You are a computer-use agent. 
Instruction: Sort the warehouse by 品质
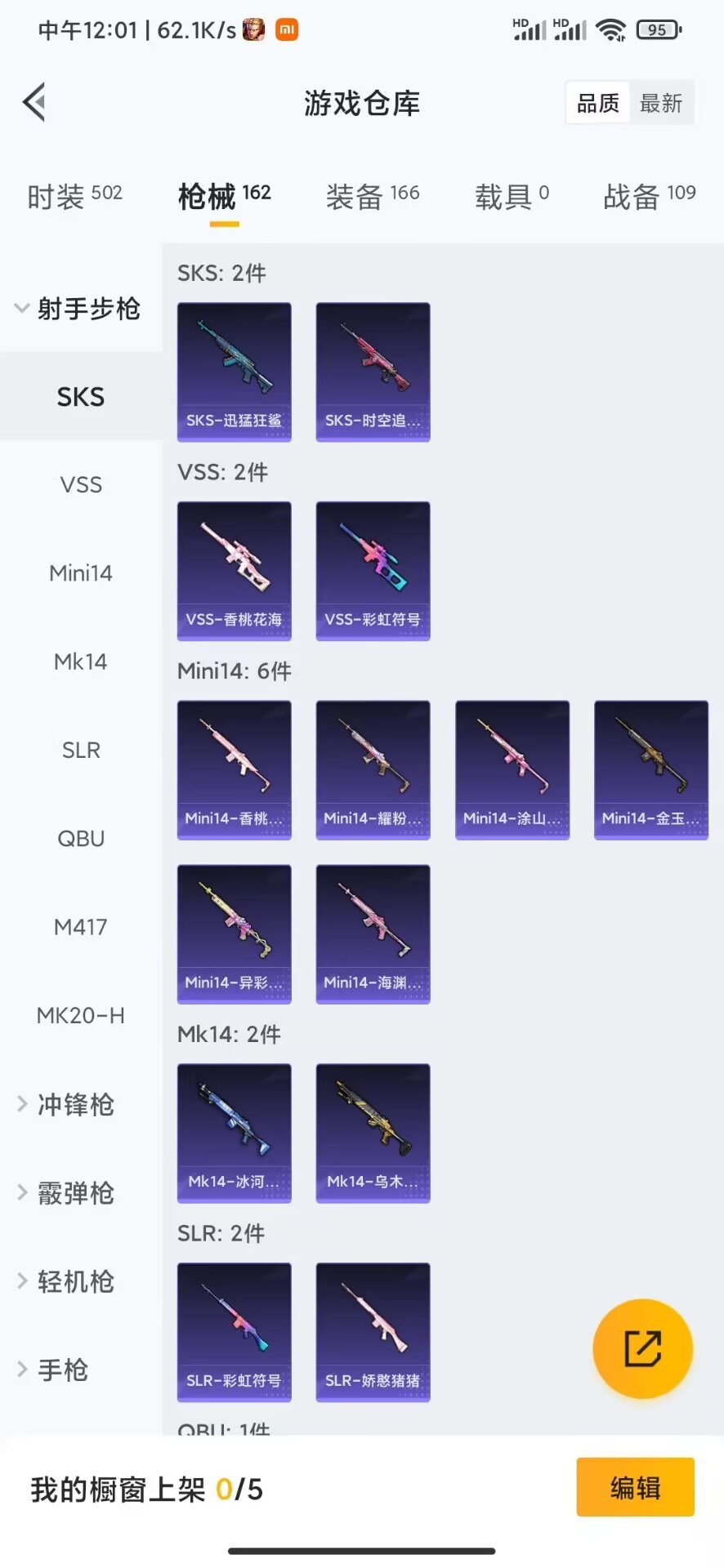coord(598,104)
